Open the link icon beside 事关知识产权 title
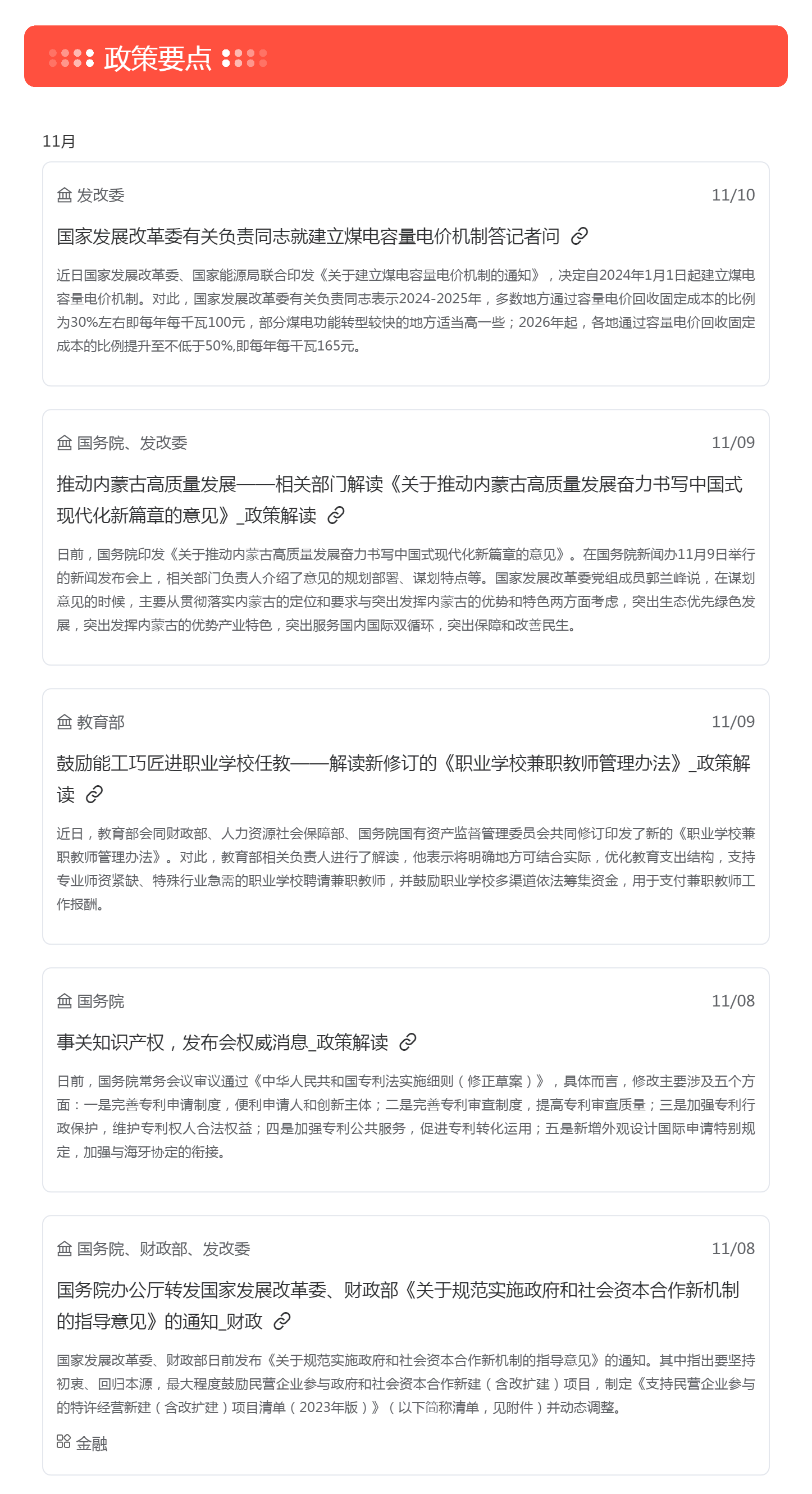The width and height of the screenshot is (812, 1494). pyautogui.click(x=408, y=1042)
